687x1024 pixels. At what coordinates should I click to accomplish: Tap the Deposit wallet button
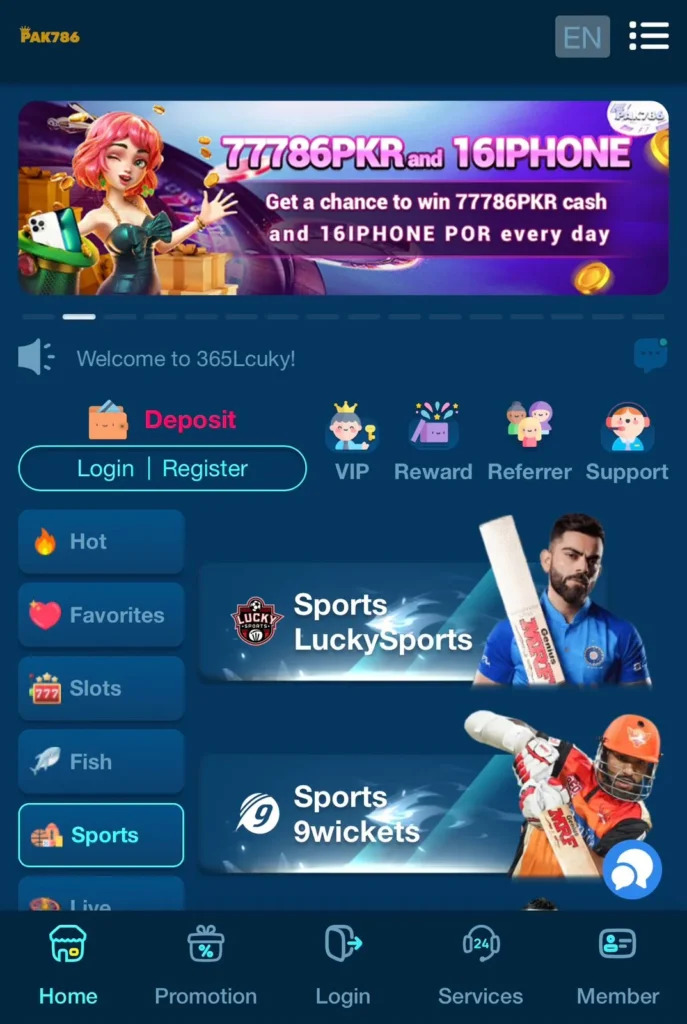coord(163,420)
